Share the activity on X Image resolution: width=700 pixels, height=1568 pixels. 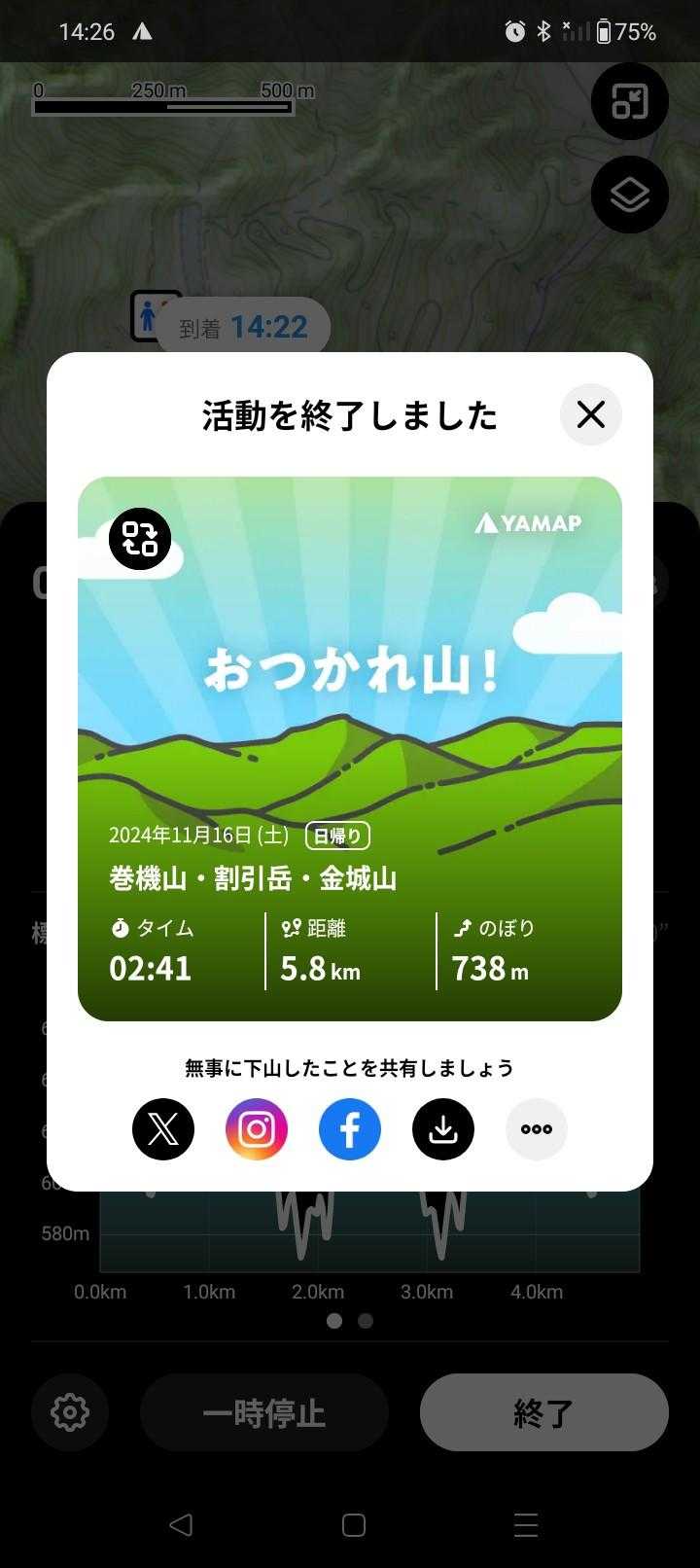(x=163, y=1129)
